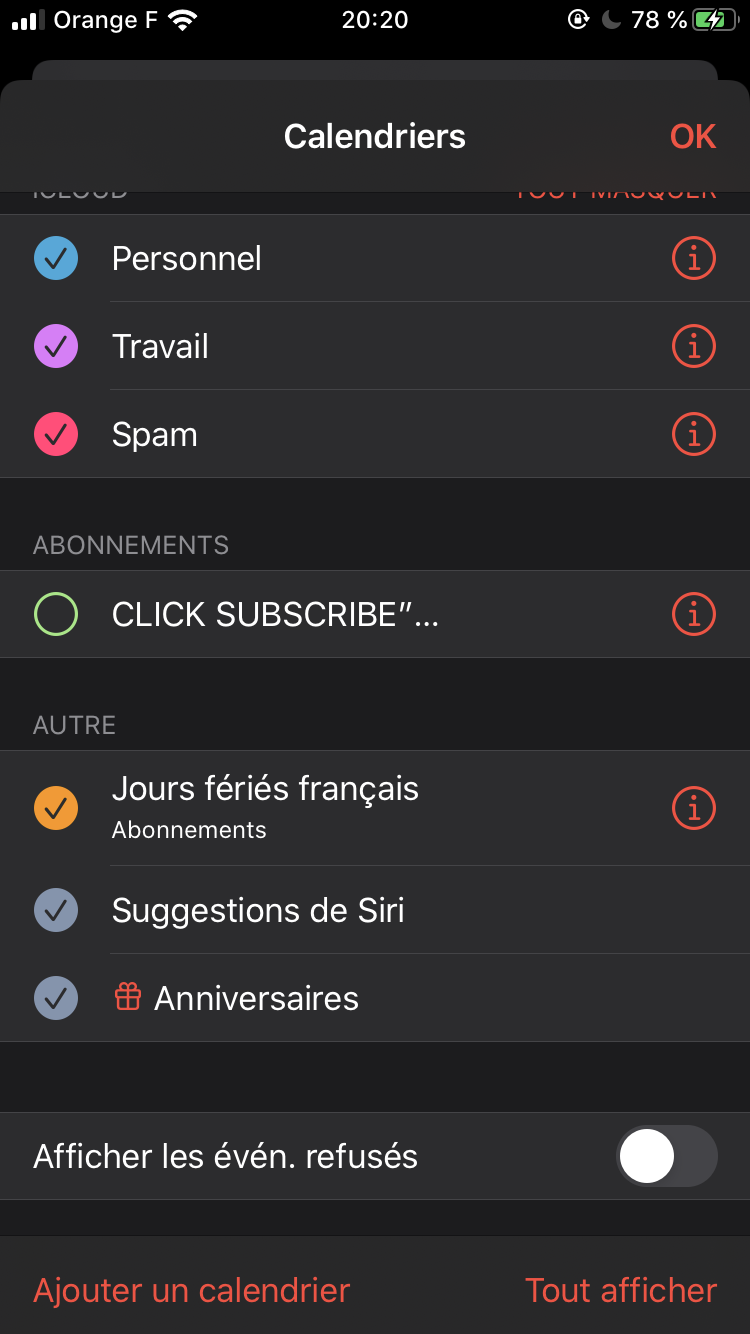This screenshot has width=750, height=1334.
Task: Open info for the Spam calendar
Action: [693, 435]
